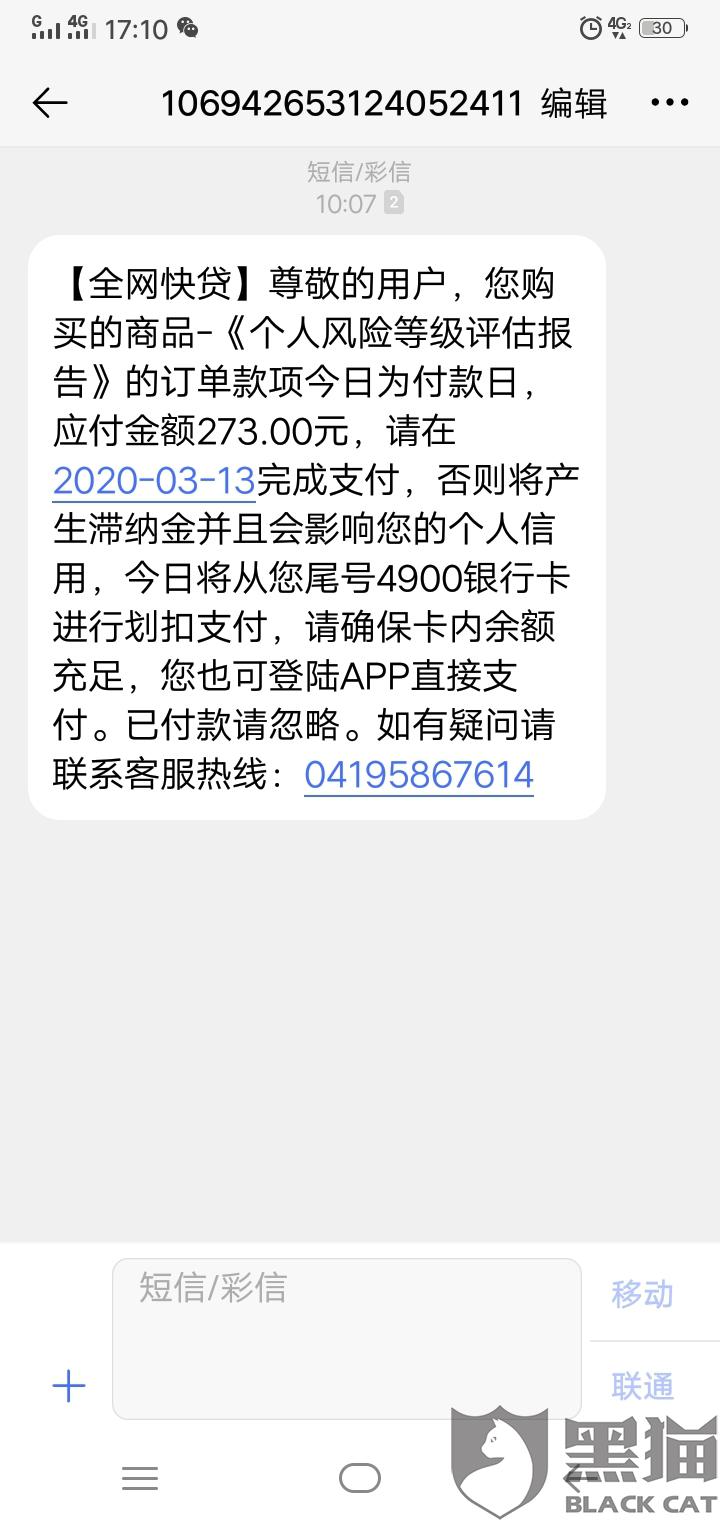Call the hotline number 04195867614
The image size is (720, 1520).
coord(419,775)
